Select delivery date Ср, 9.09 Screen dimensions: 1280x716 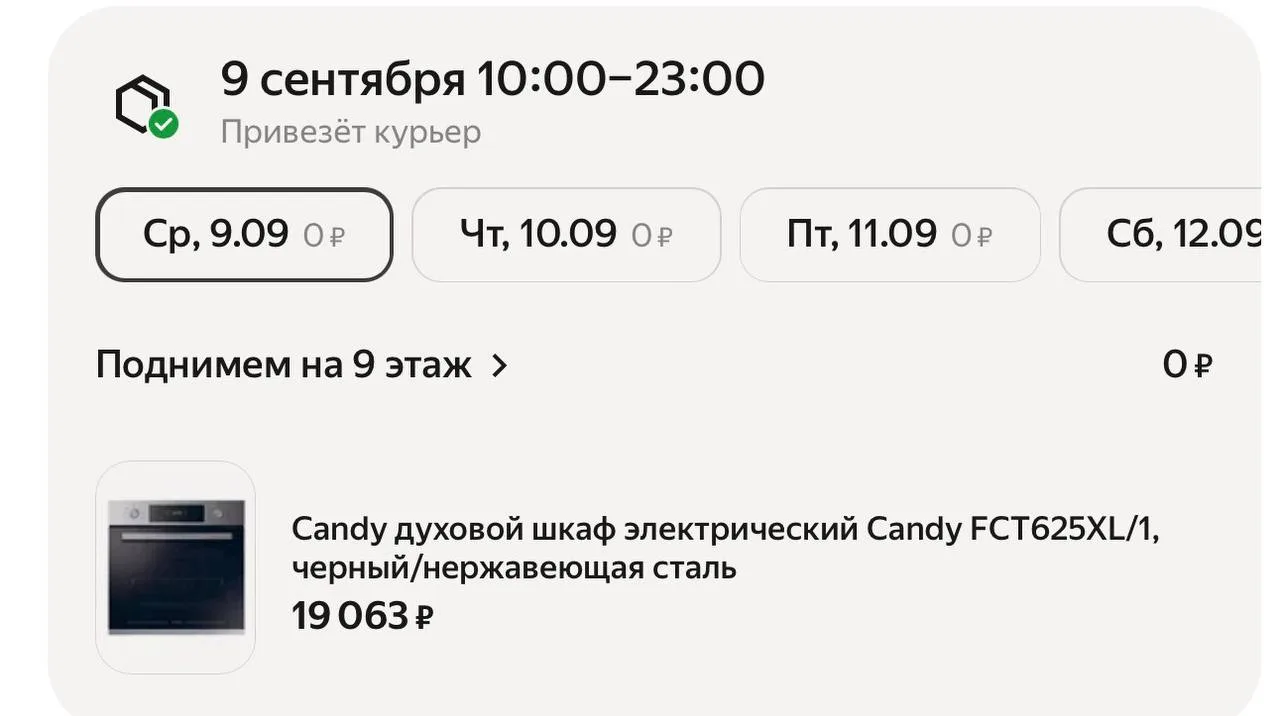click(244, 235)
